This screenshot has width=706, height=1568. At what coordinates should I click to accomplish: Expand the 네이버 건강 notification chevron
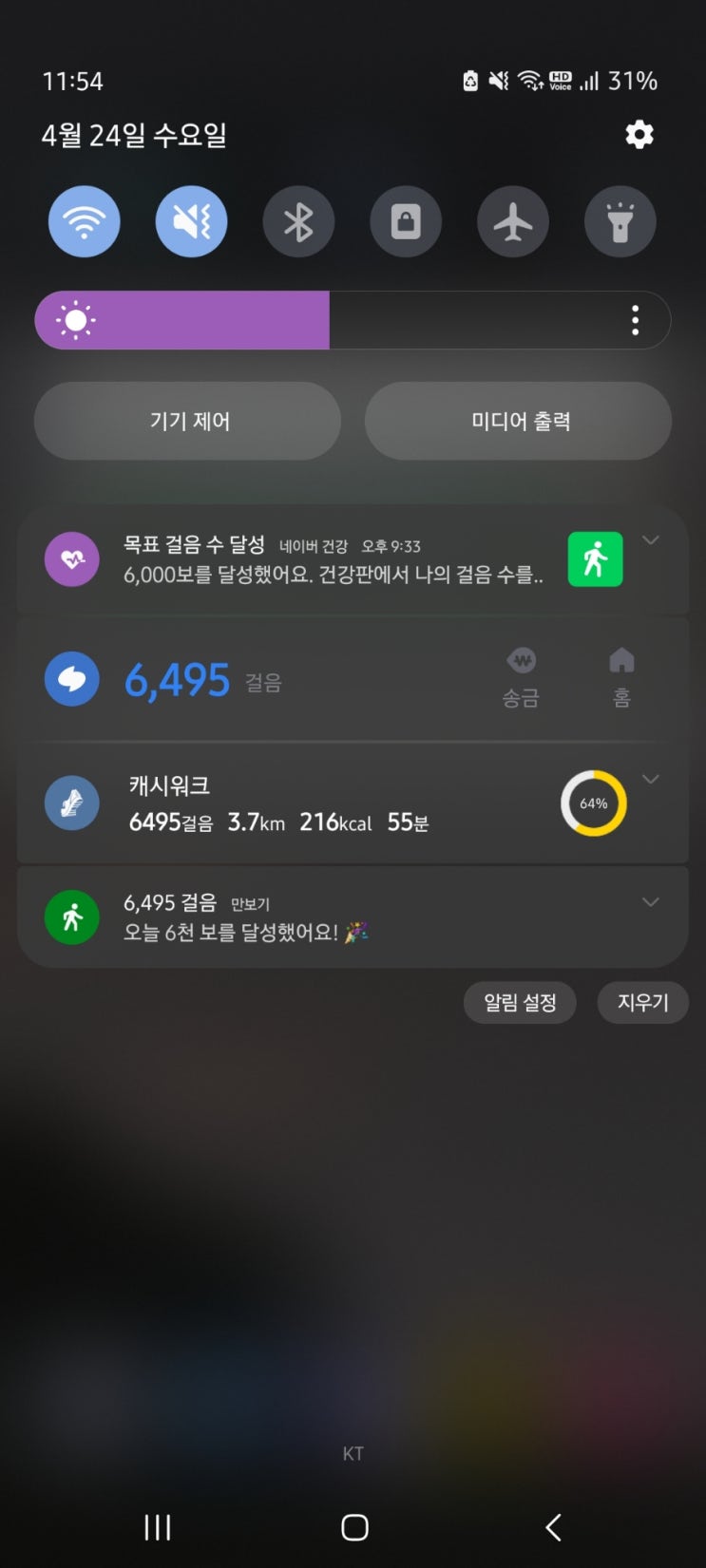pyautogui.click(x=651, y=540)
